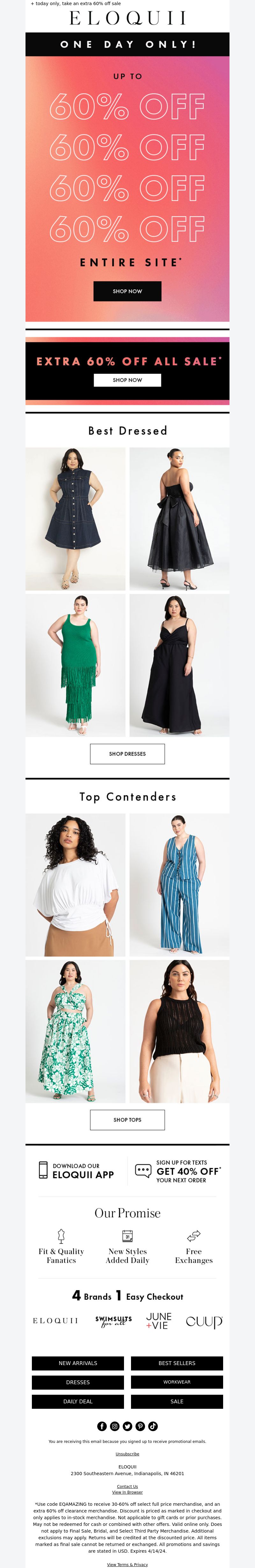Image resolution: width=255 pixels, height=1568 pixels.
Task: Tap SHOP NOW in the extra 60% off sale banner
Action: tap(127, 380)
